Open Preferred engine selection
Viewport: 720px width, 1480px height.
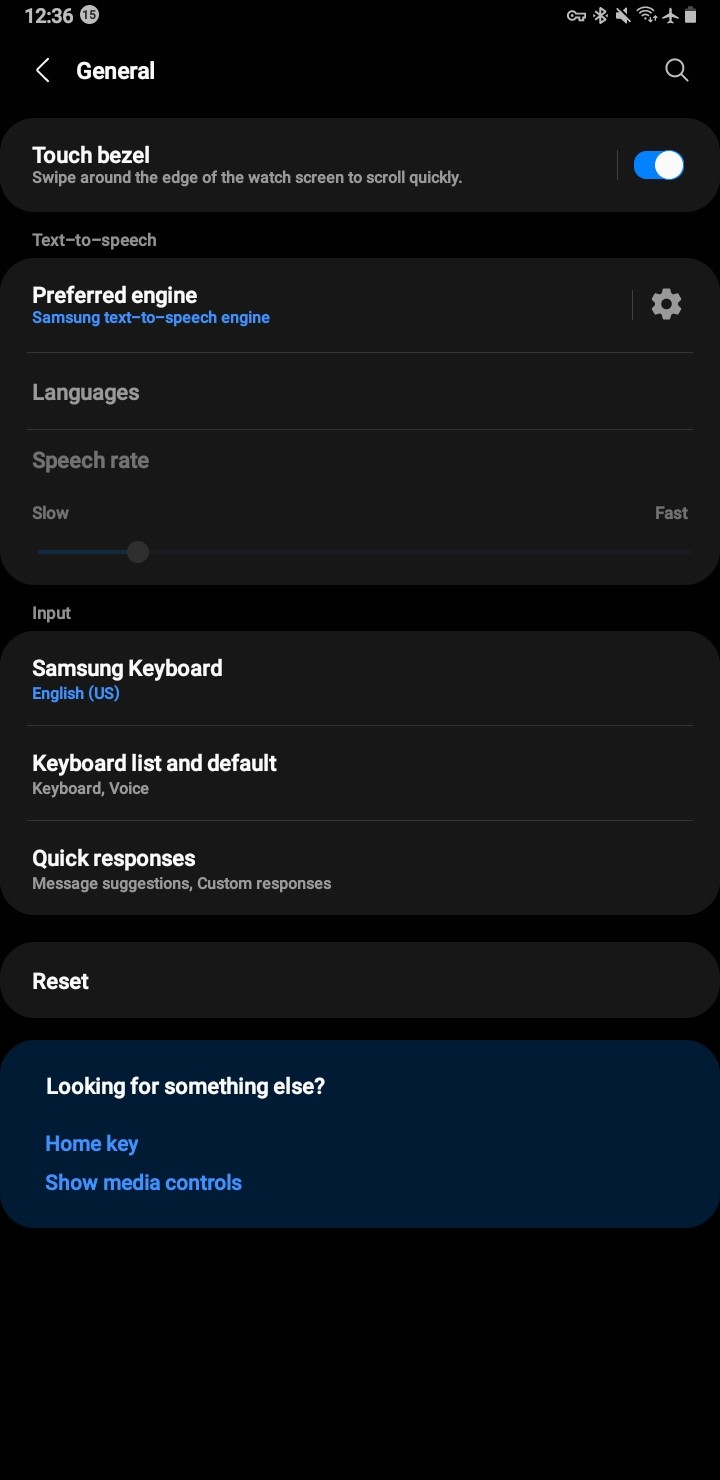(300, 305)
